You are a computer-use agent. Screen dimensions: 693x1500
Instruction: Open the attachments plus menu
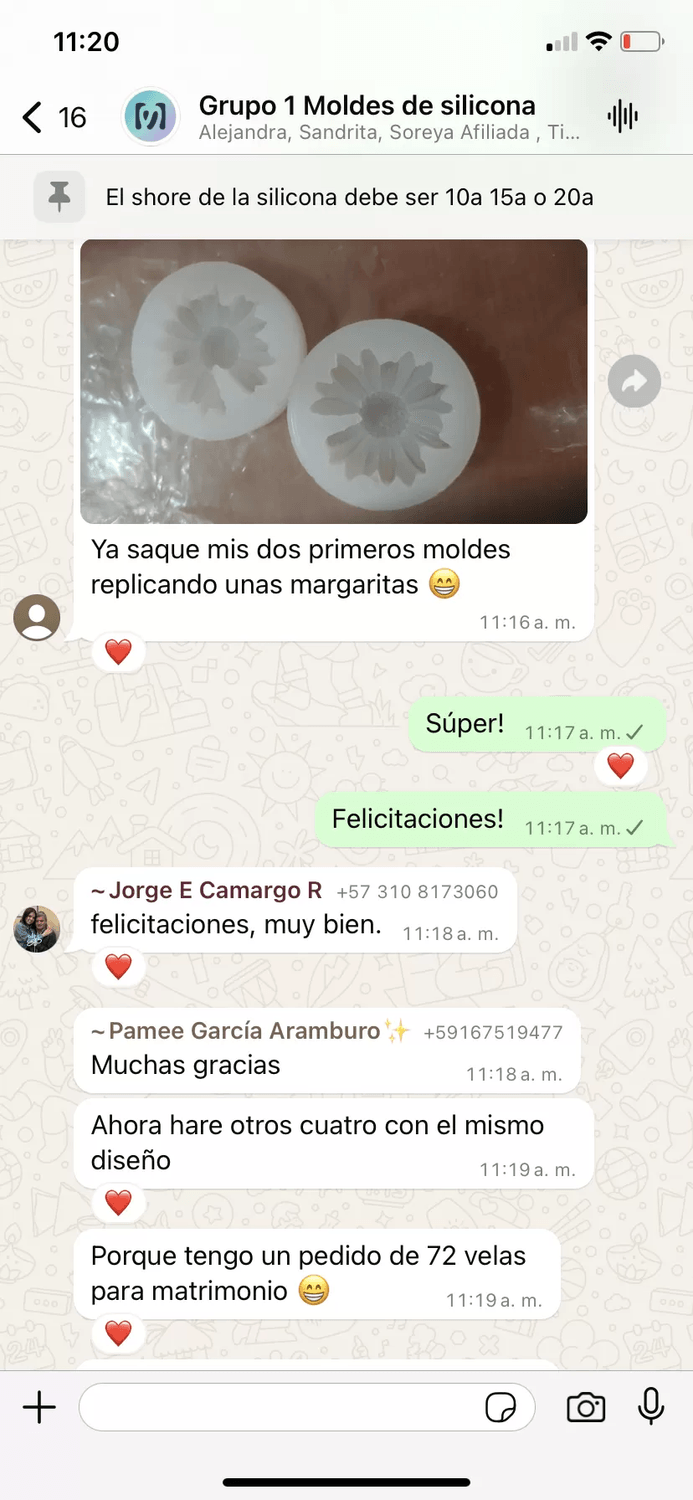[x=39, y=1408]
